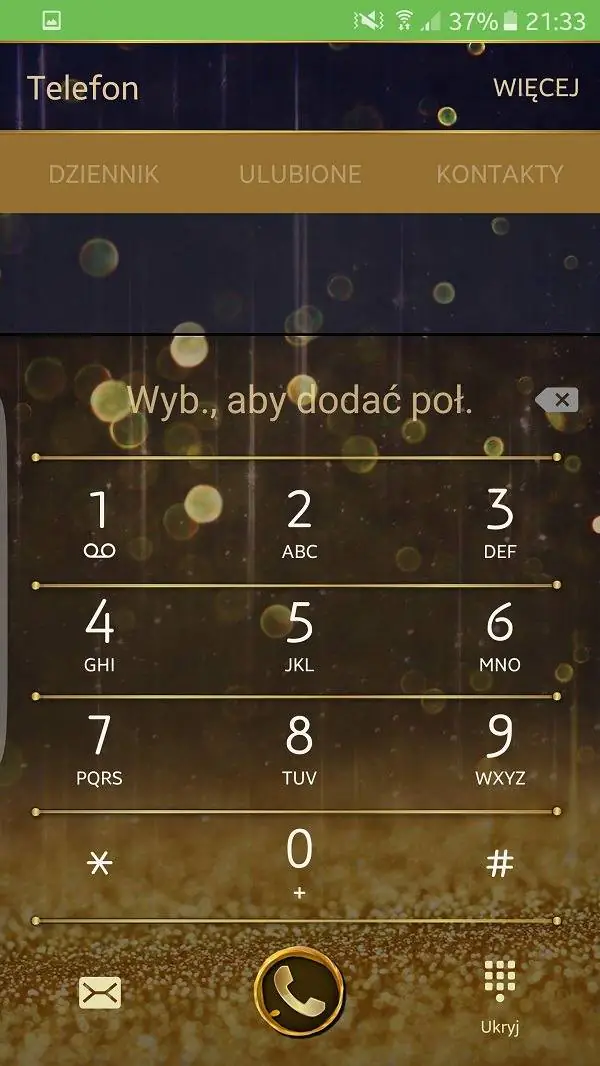Switch to the KONTAKTY tab
The image size is (600, 1066).
coord(500,174)
